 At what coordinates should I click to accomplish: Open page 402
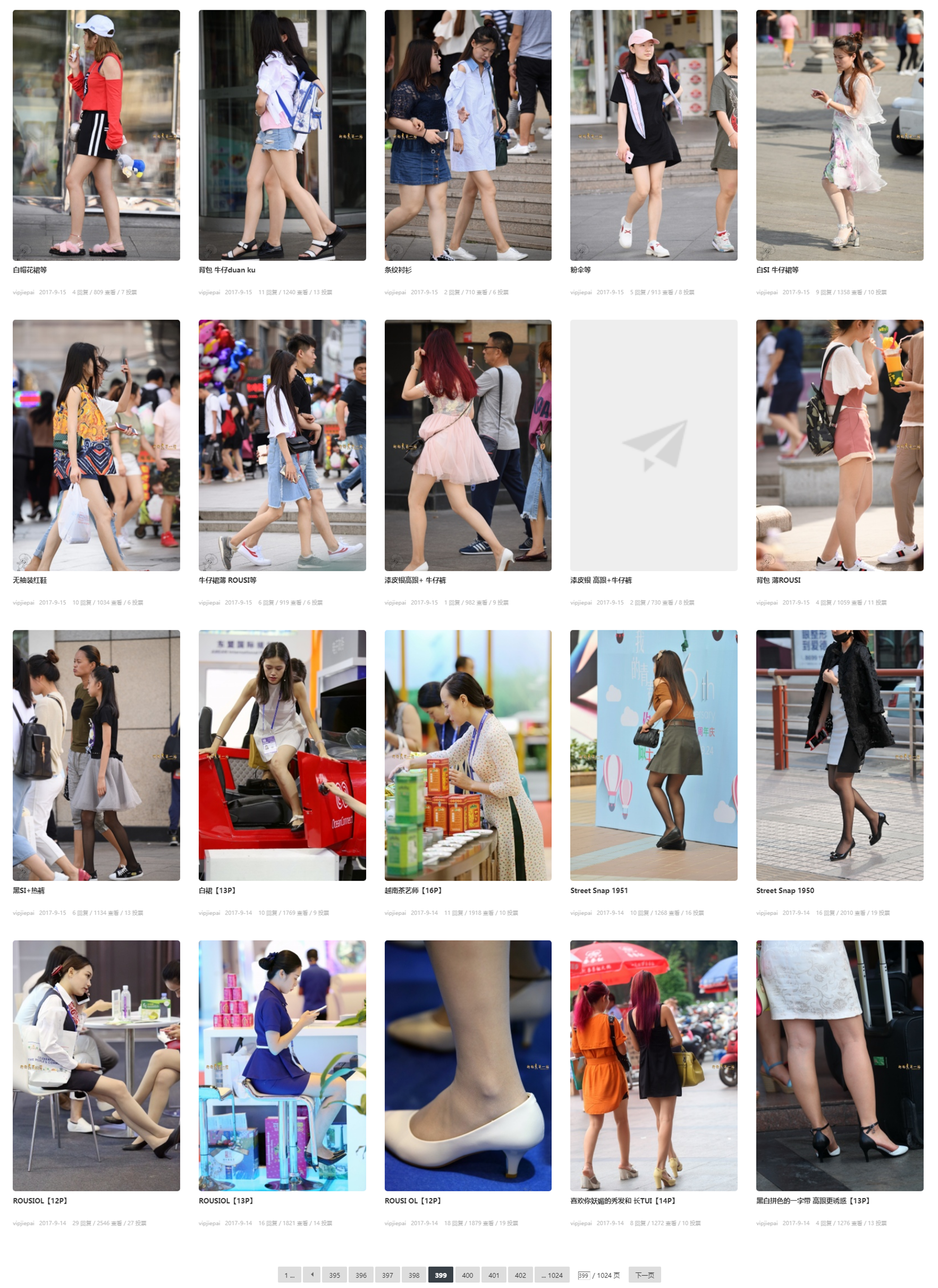tap(520, 1275)
